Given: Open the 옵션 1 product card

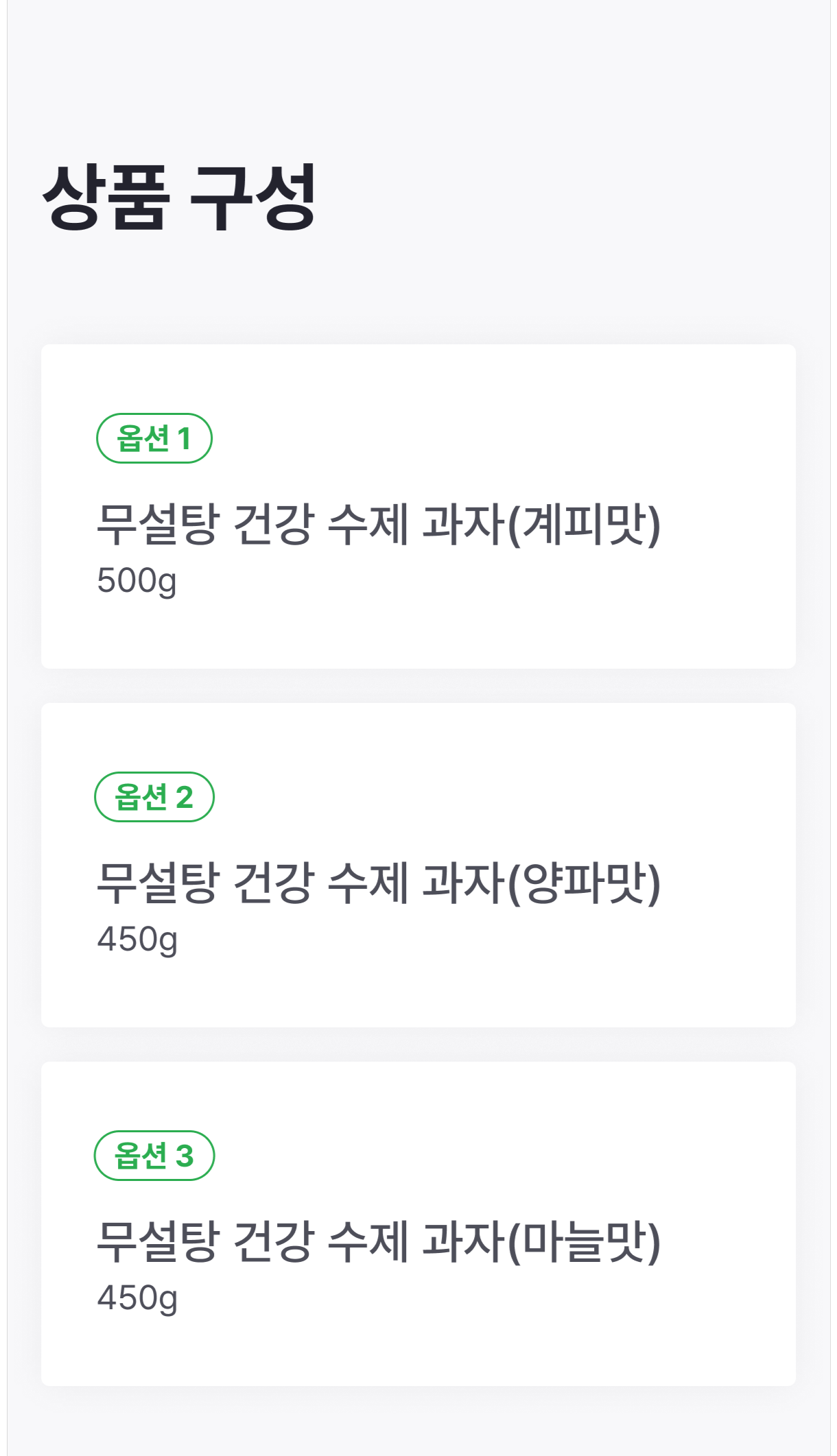Looking at the screenshot, I should pyautogui.click(x=418, y=505).
